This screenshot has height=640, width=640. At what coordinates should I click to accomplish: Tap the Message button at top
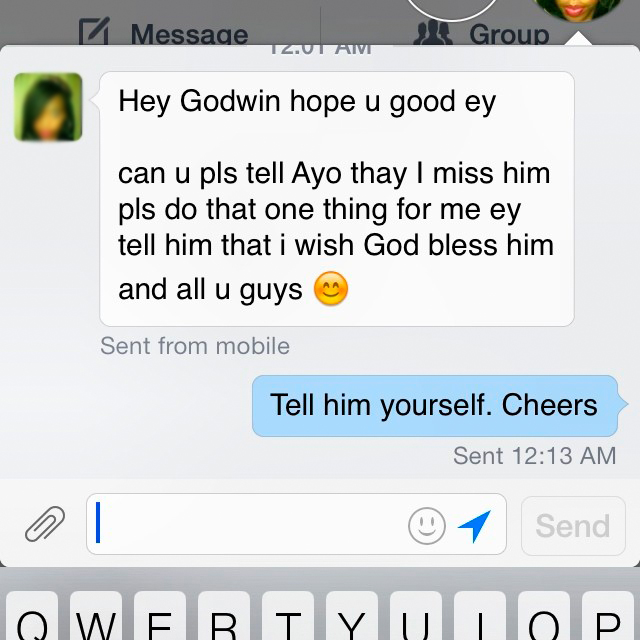164,34
